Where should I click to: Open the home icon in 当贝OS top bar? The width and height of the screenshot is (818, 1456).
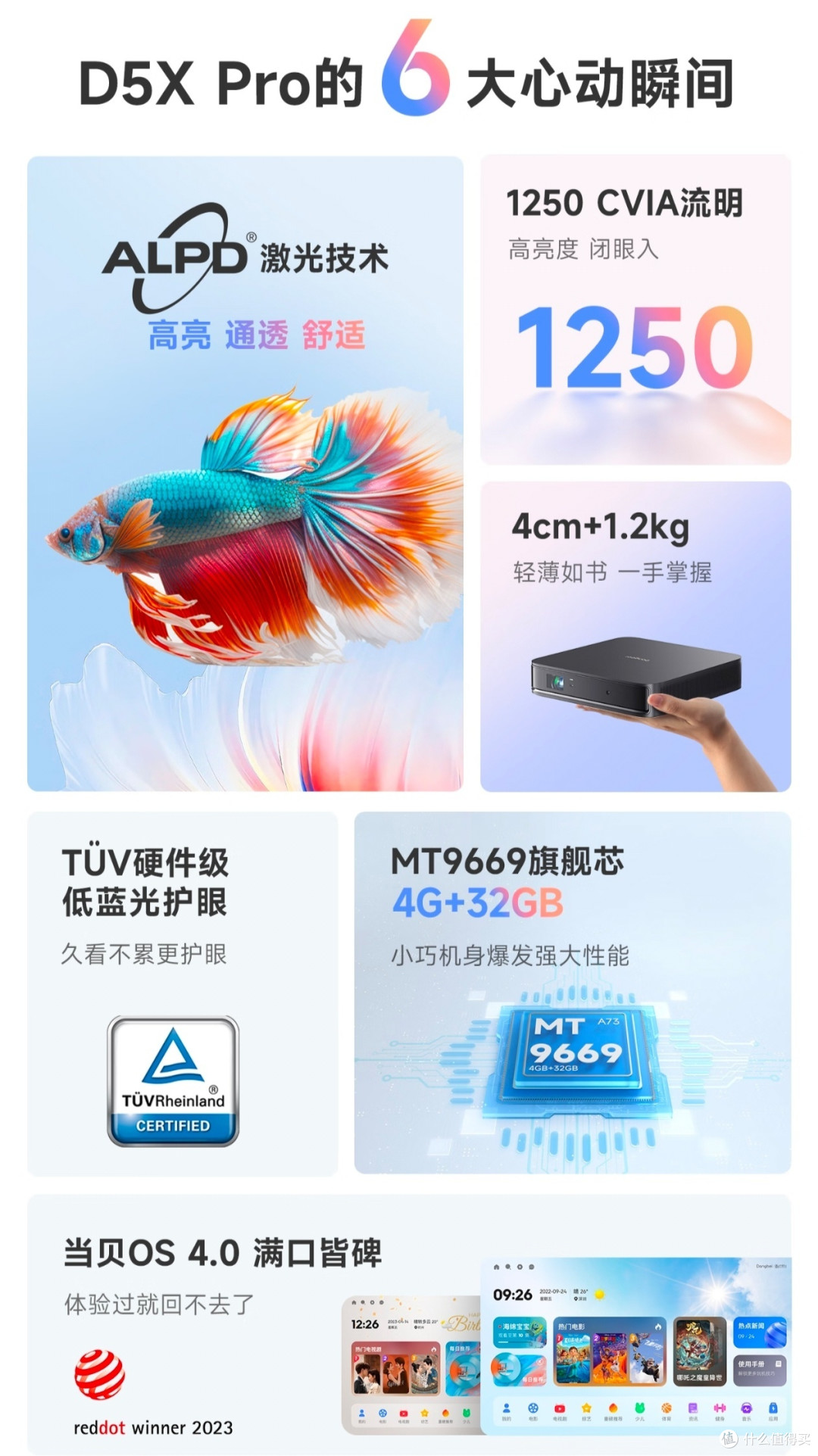point(496,1267)
